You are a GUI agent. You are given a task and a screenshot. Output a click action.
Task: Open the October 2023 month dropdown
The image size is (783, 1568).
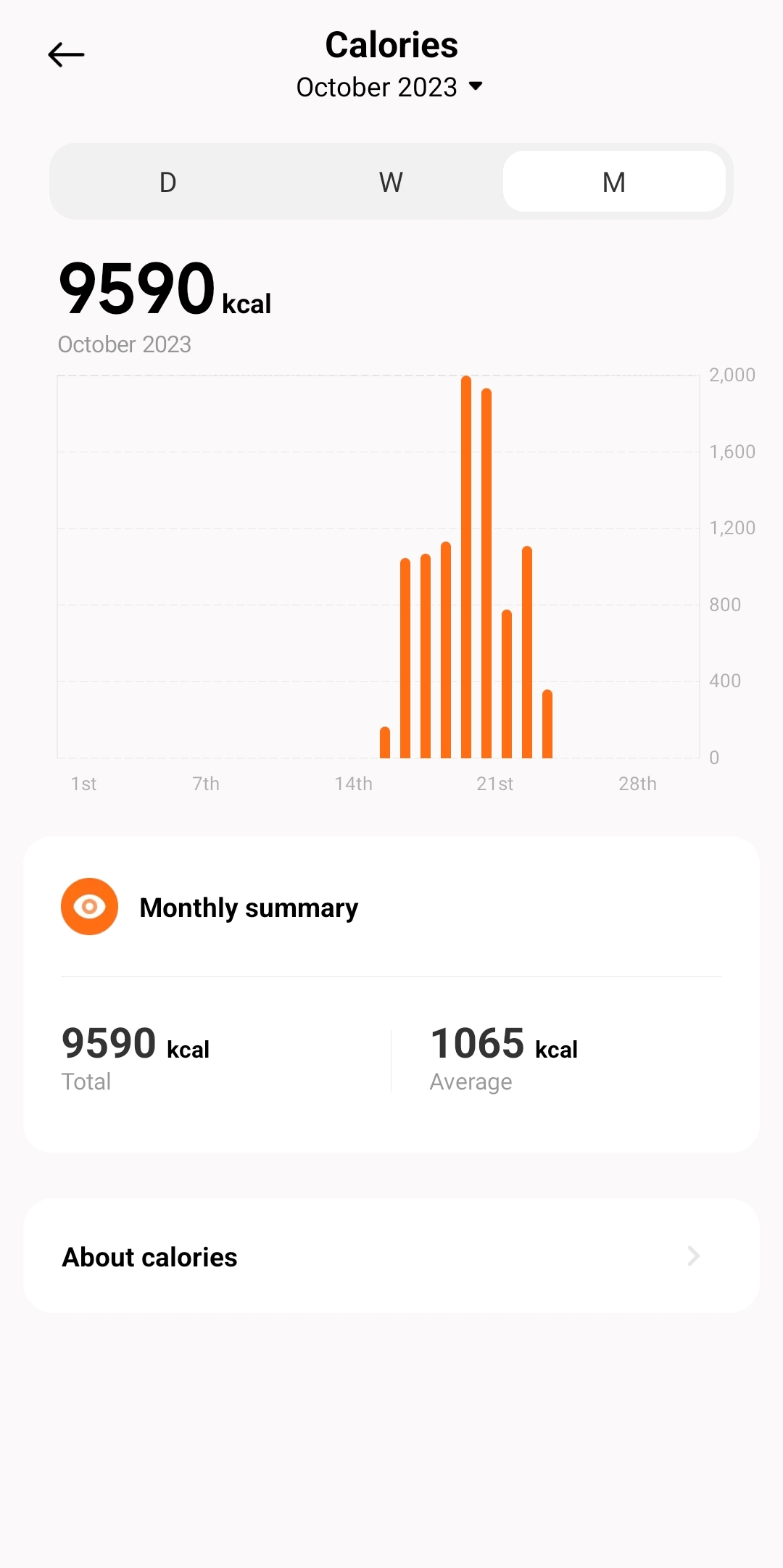(390, 87)
